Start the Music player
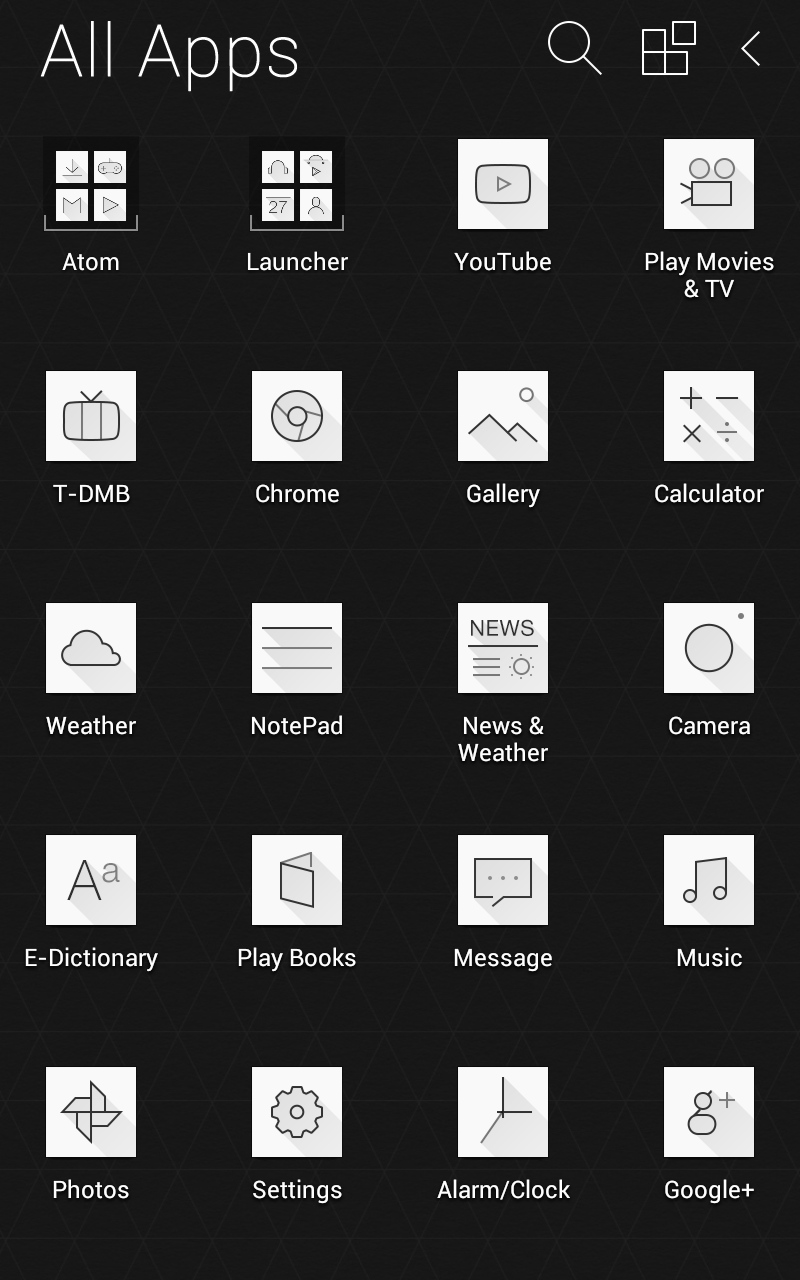The height and width of the screenshot is (1280, 800). (709, 880)
